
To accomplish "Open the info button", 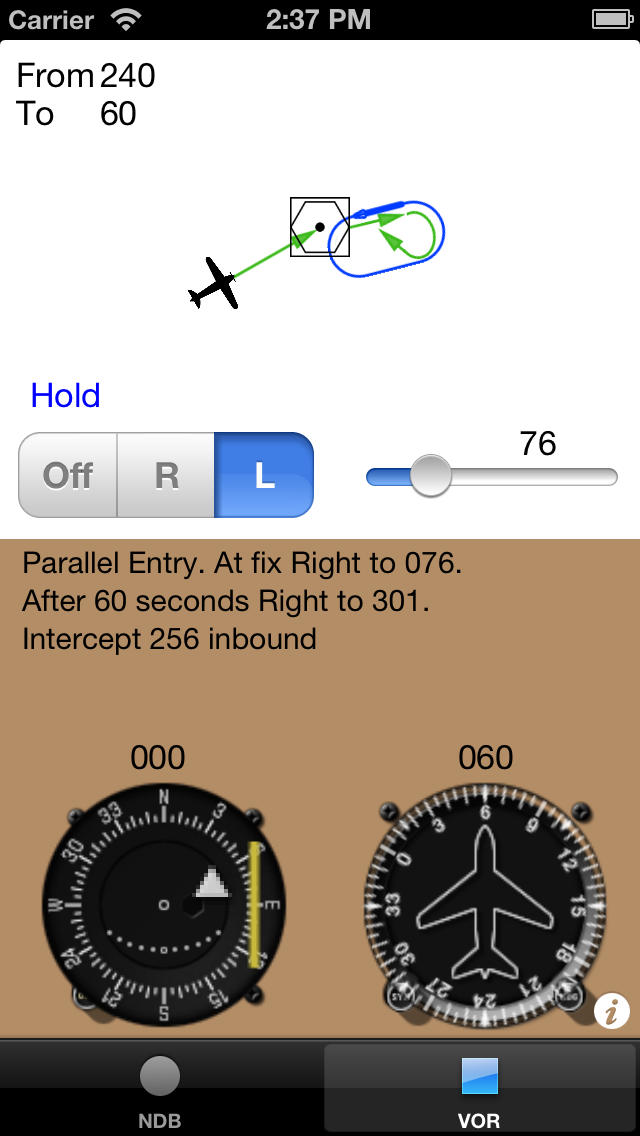I will [611, 1011].
